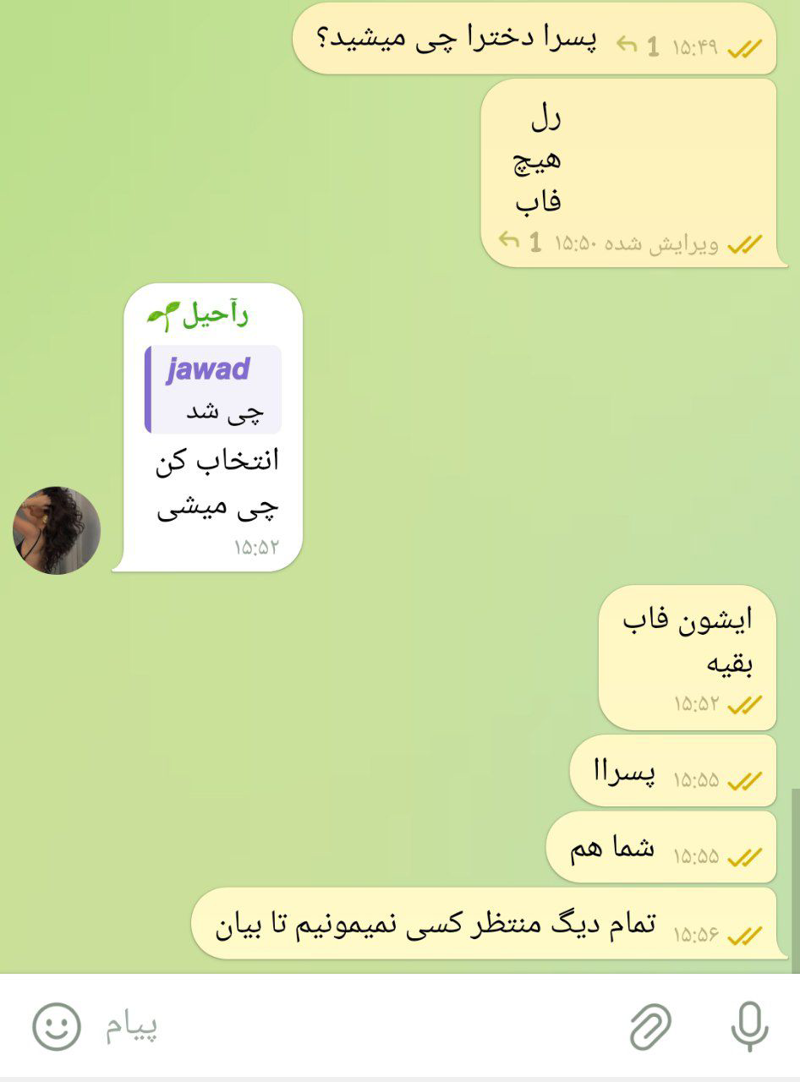The image size is (800, 1082).
Task: Tap the پیام message input field
Action: [350, 1026]
